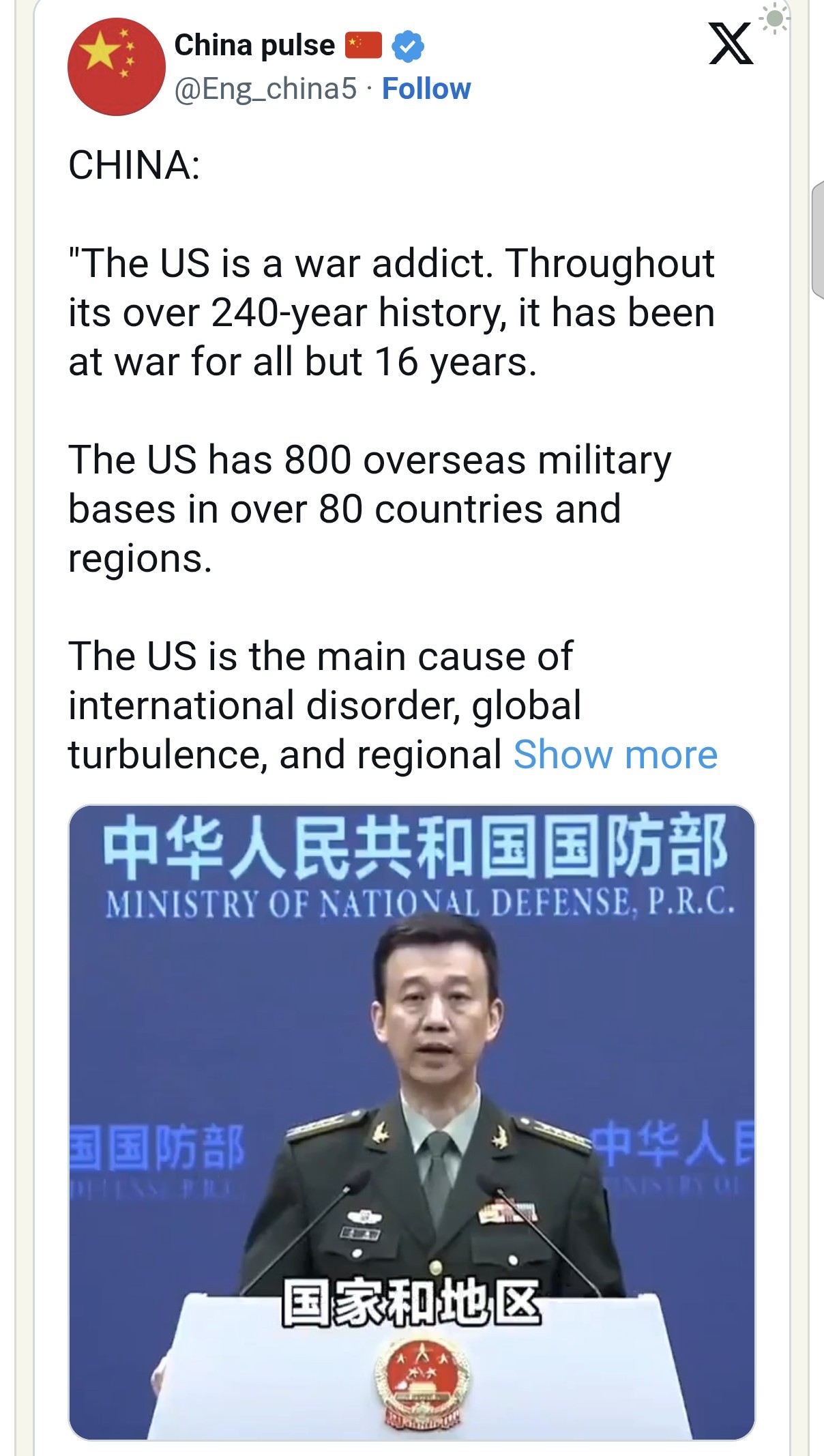824x1456 pixels.
Task: Expand the post with Show more
Action: [615, 755]
